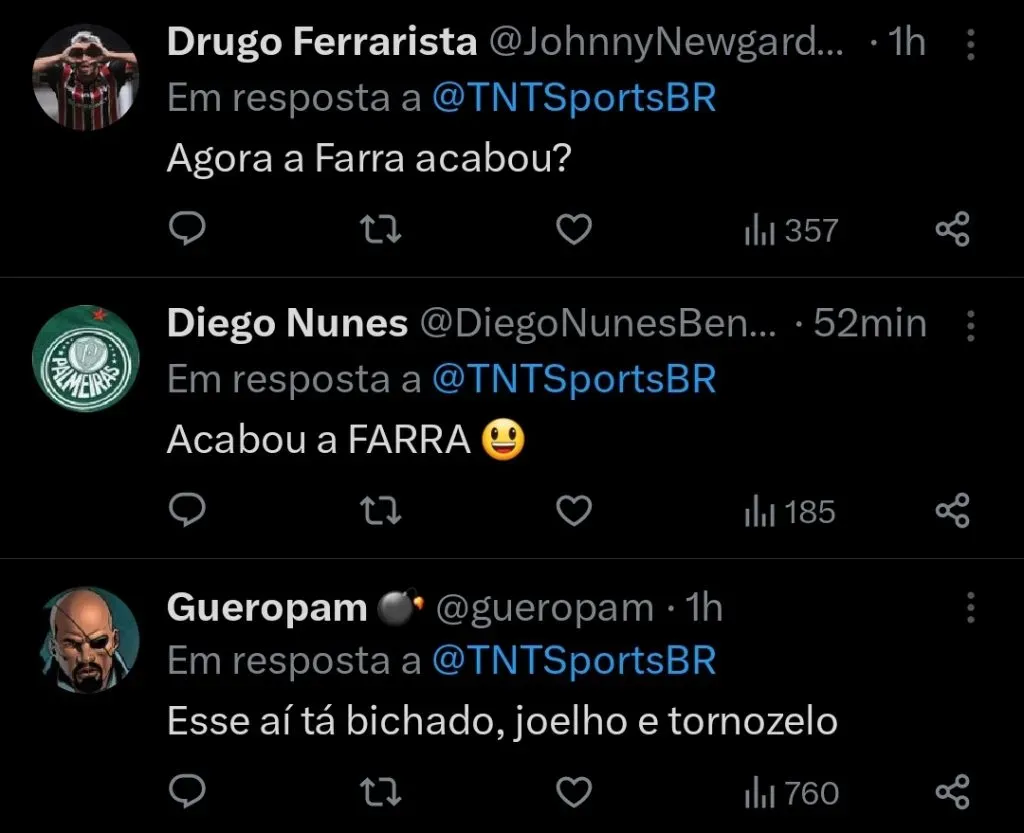Image resolution: width=1024 pixels, height=833 pixels.
Task: Share Gueropam's tweet
Action: [952, 793]
